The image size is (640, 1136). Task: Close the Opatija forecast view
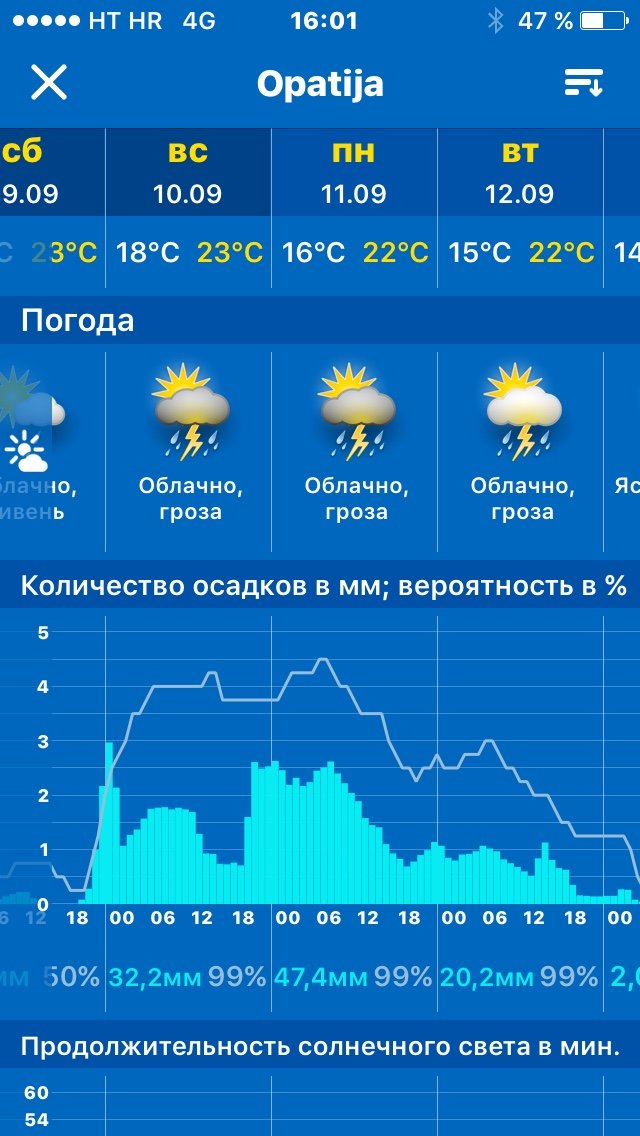point(48,82)
